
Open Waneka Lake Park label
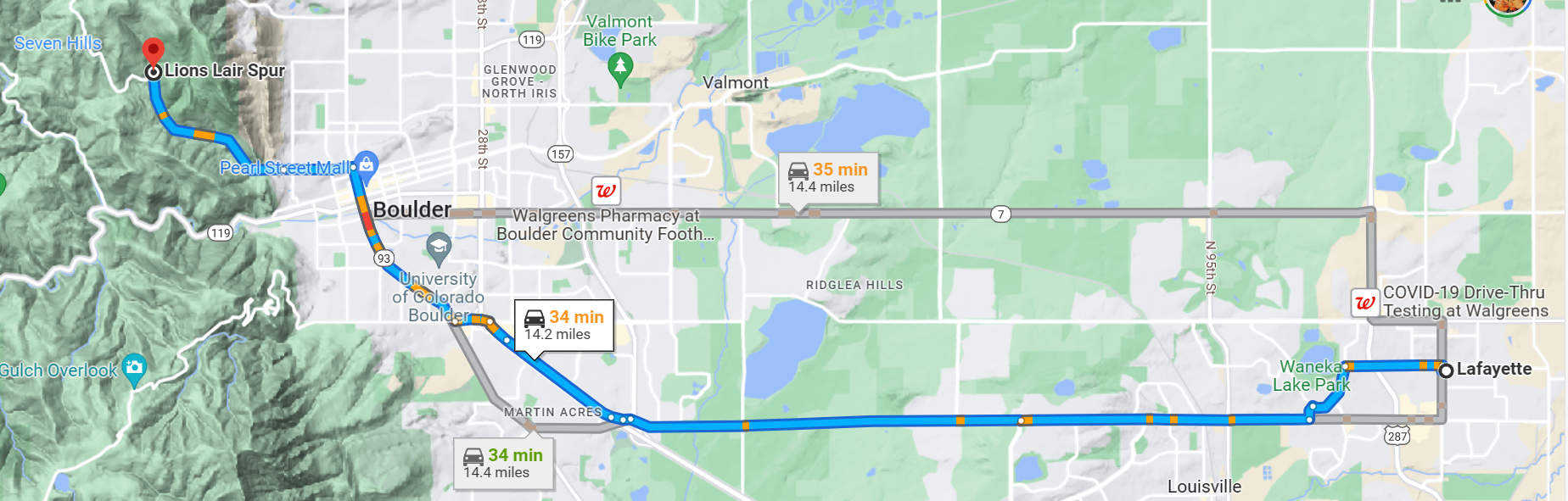point(1311,375)
